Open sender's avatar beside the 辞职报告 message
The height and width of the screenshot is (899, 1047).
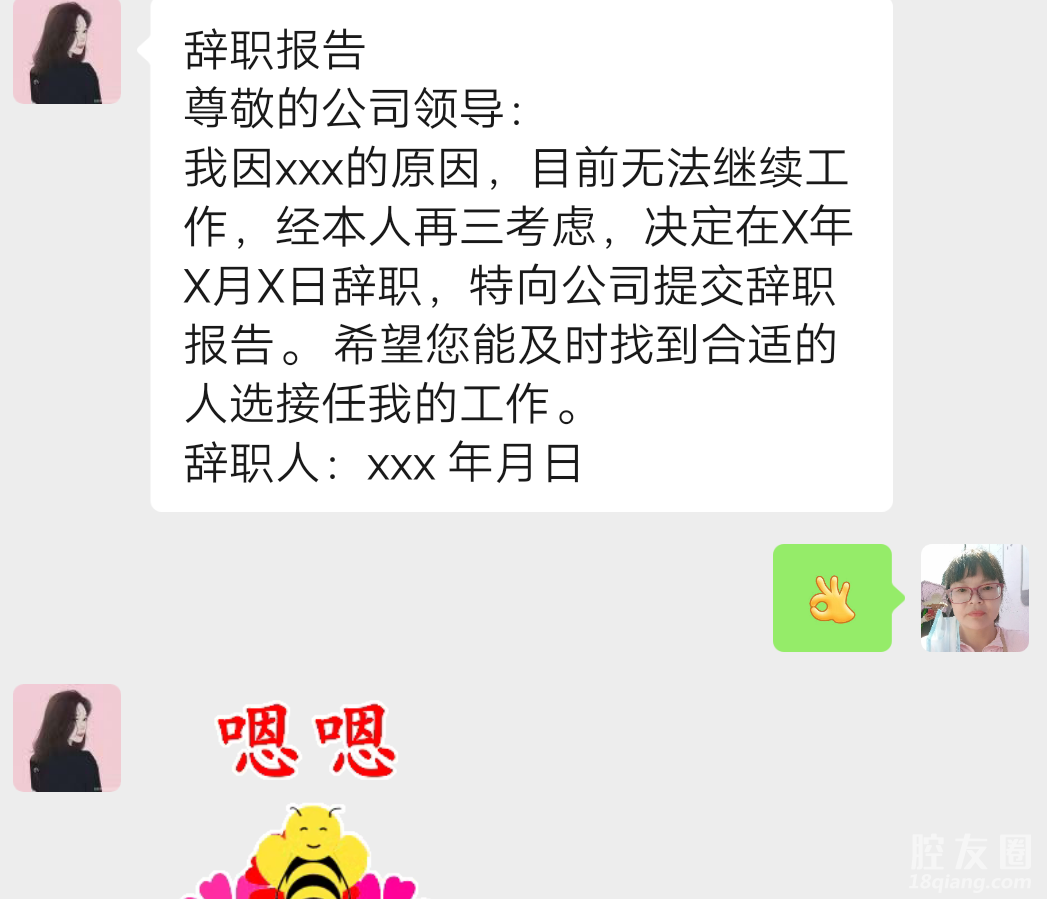click(67, 50)
